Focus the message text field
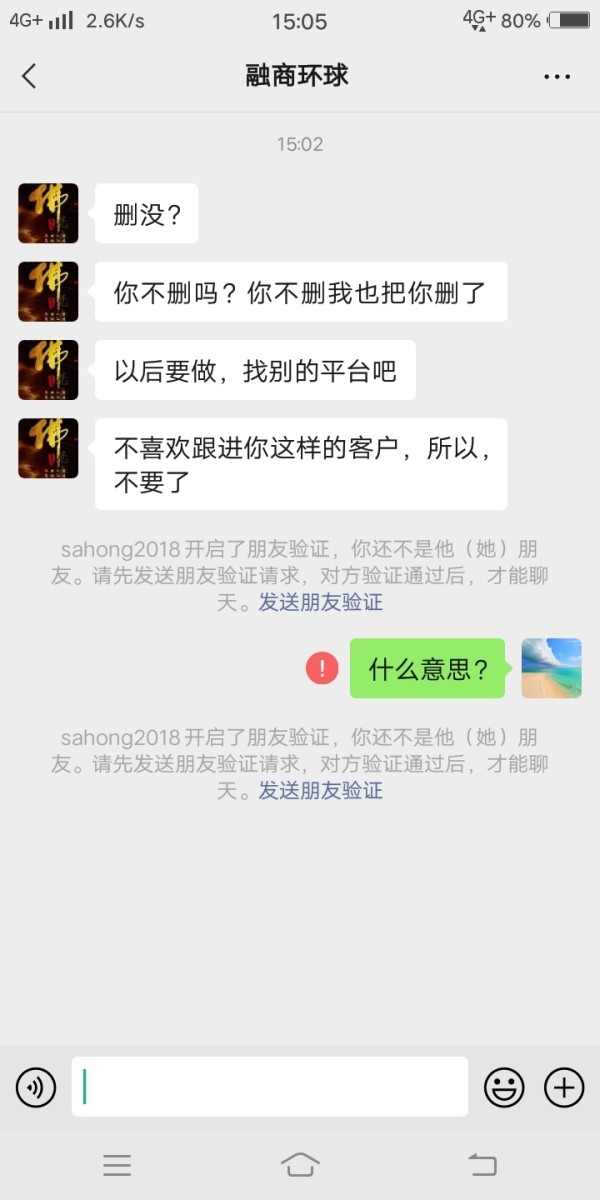 click(270, 1087)
